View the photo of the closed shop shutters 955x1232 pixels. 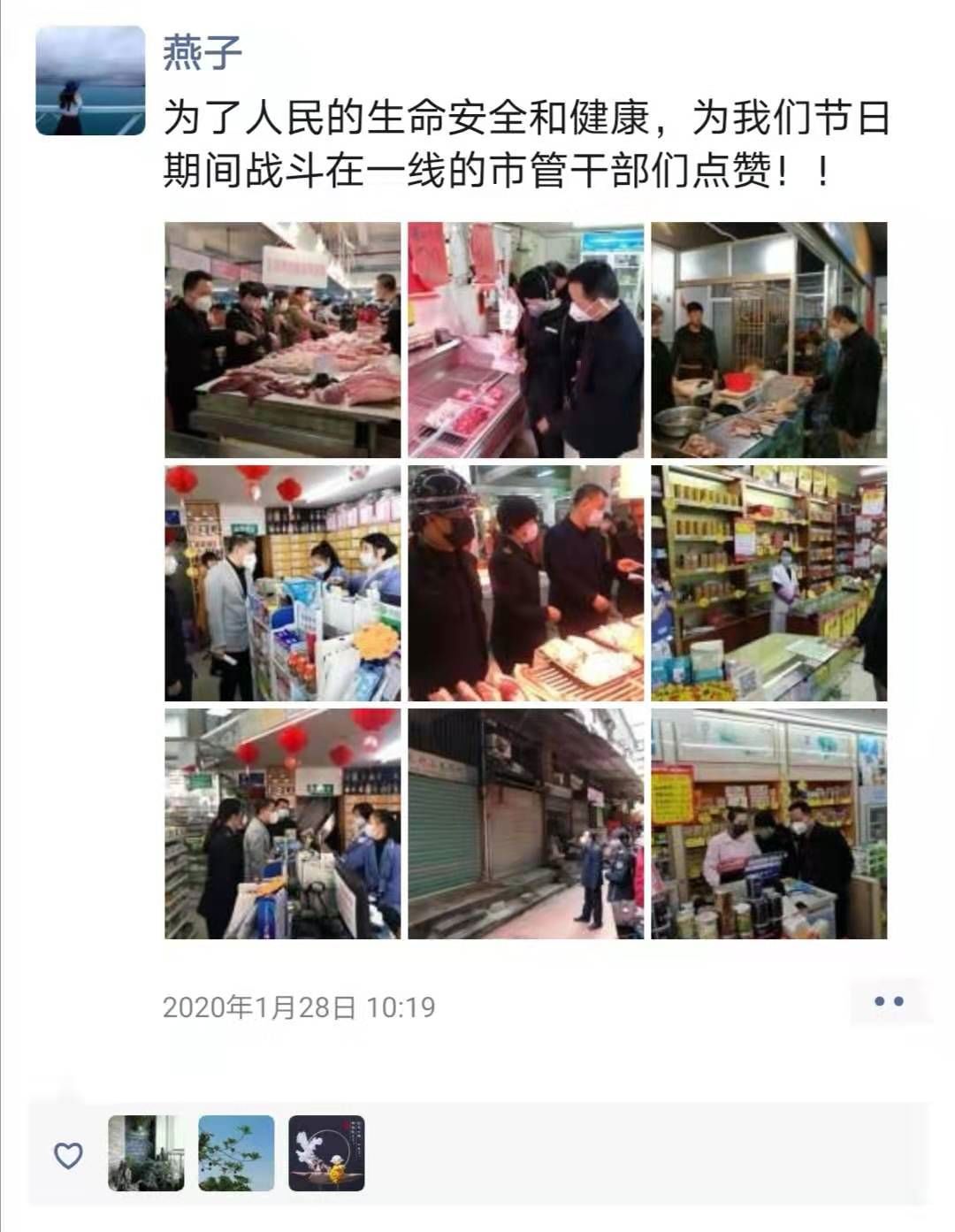coord(526,823)
